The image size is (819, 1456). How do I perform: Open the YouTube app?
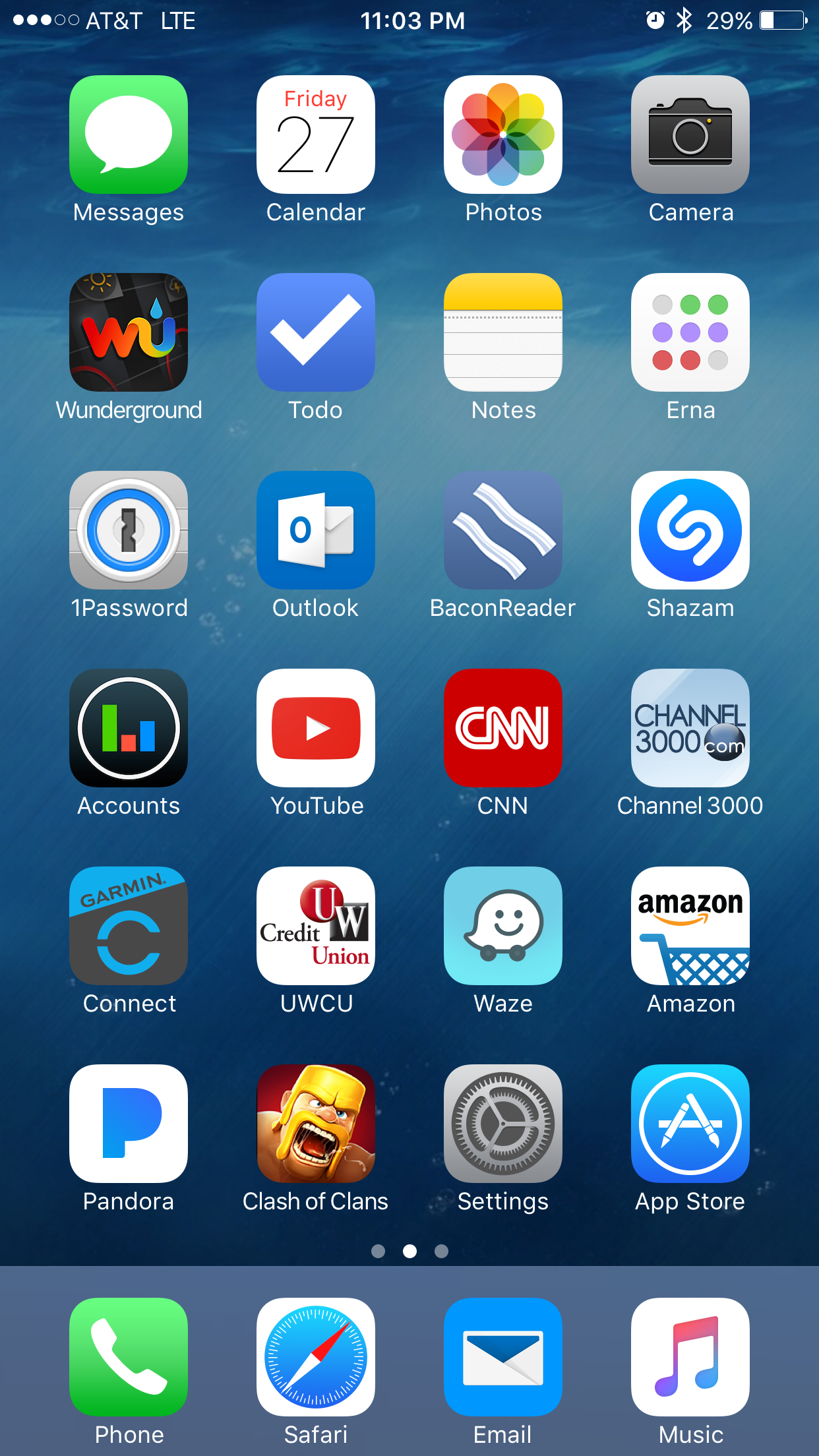click(x=316, y=728)
